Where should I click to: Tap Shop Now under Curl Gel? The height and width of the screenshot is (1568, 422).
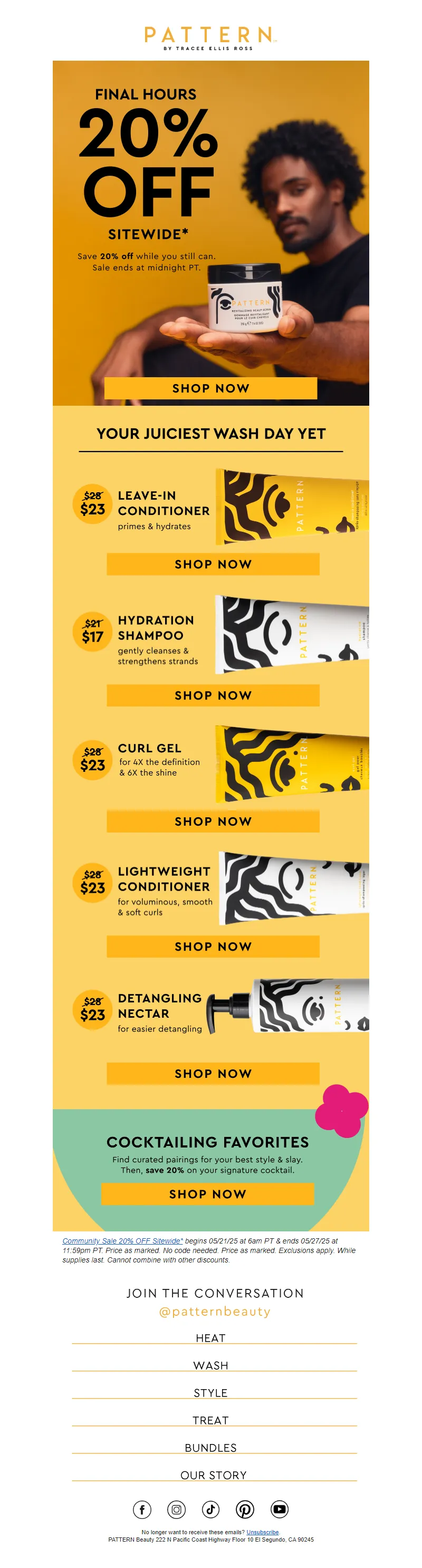[213, 820]
